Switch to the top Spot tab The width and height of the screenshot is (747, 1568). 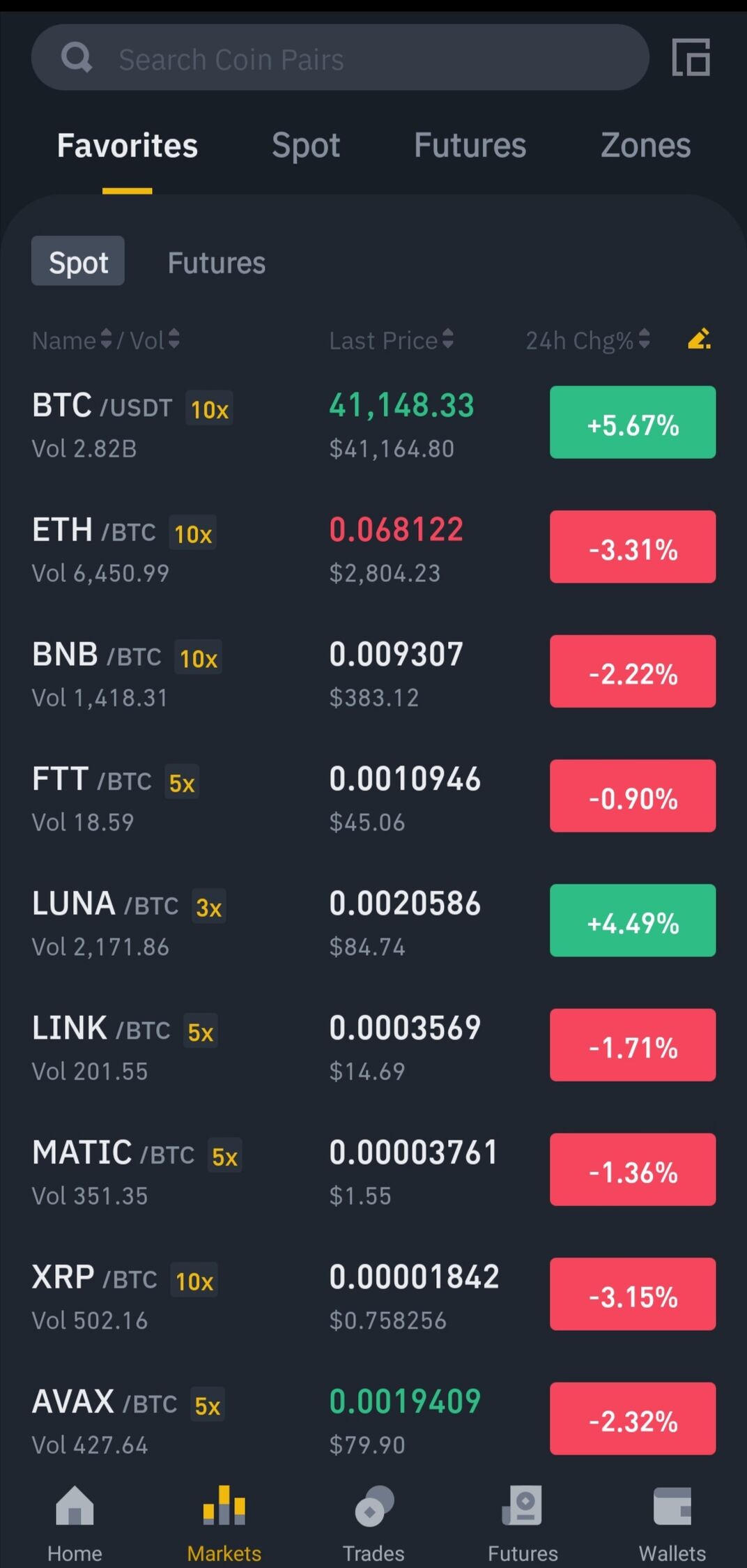tap(306, 146)
